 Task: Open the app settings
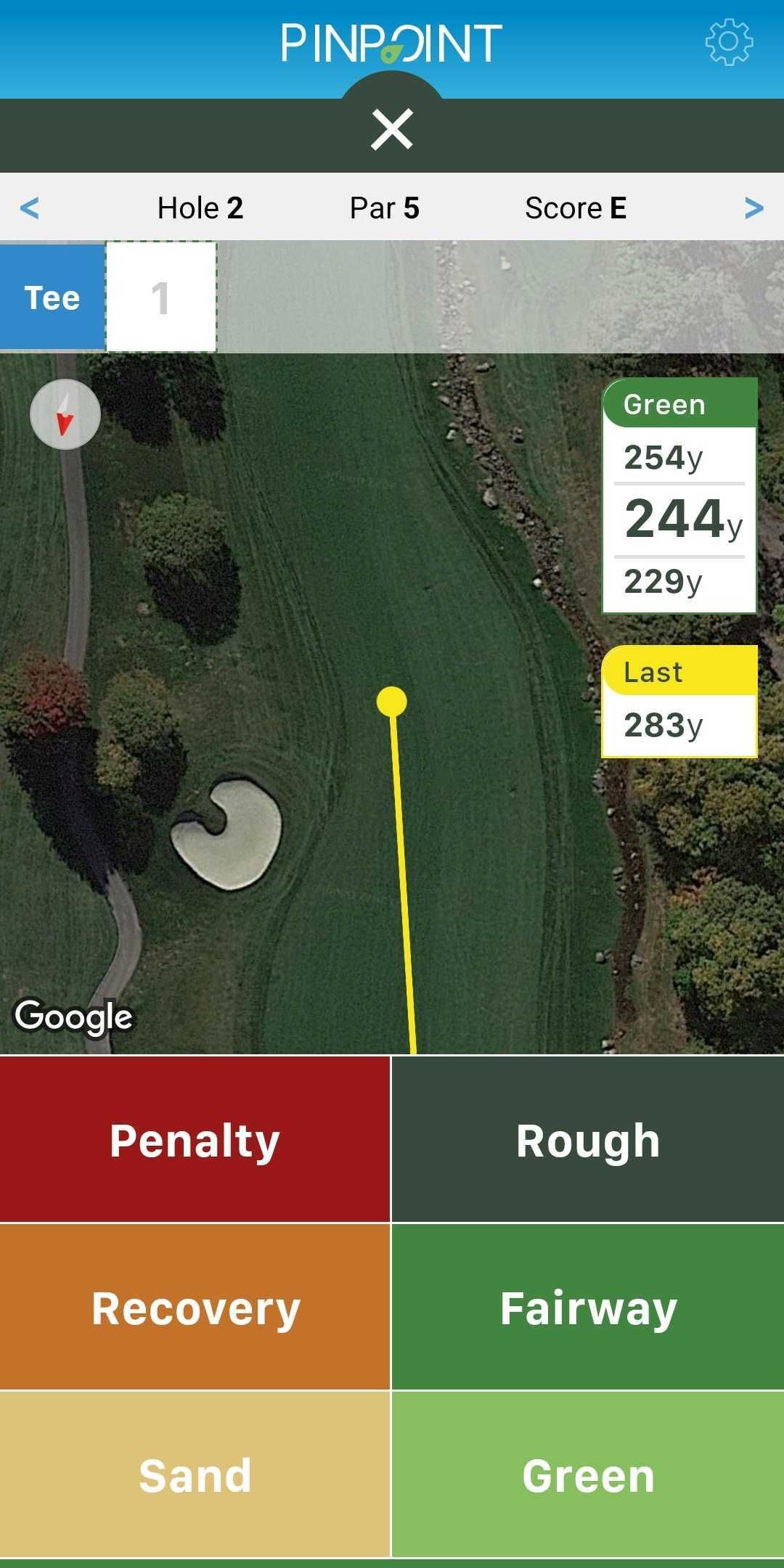tap(728, 41)
